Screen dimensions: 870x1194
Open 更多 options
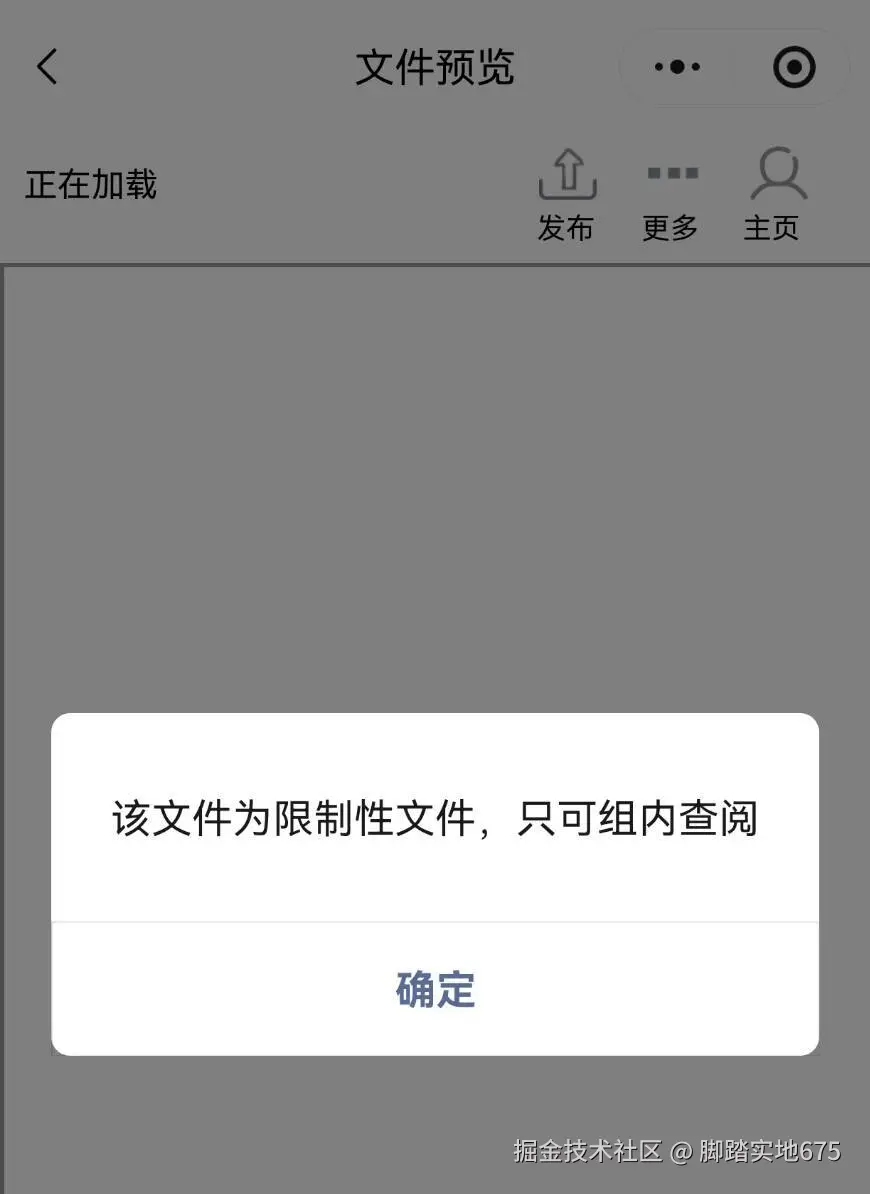tap(670, 195)
